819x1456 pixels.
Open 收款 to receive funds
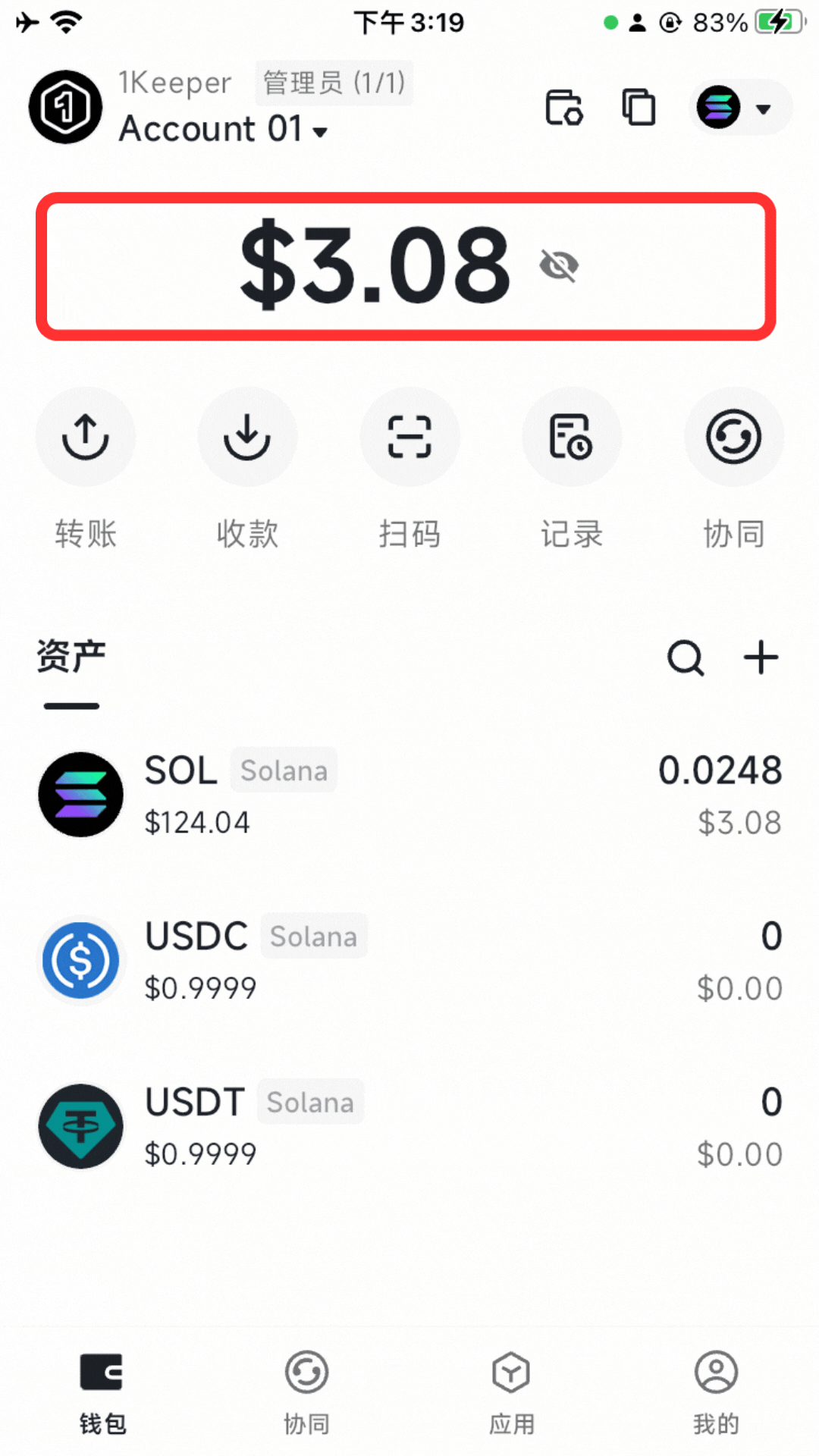coord(247,438)
